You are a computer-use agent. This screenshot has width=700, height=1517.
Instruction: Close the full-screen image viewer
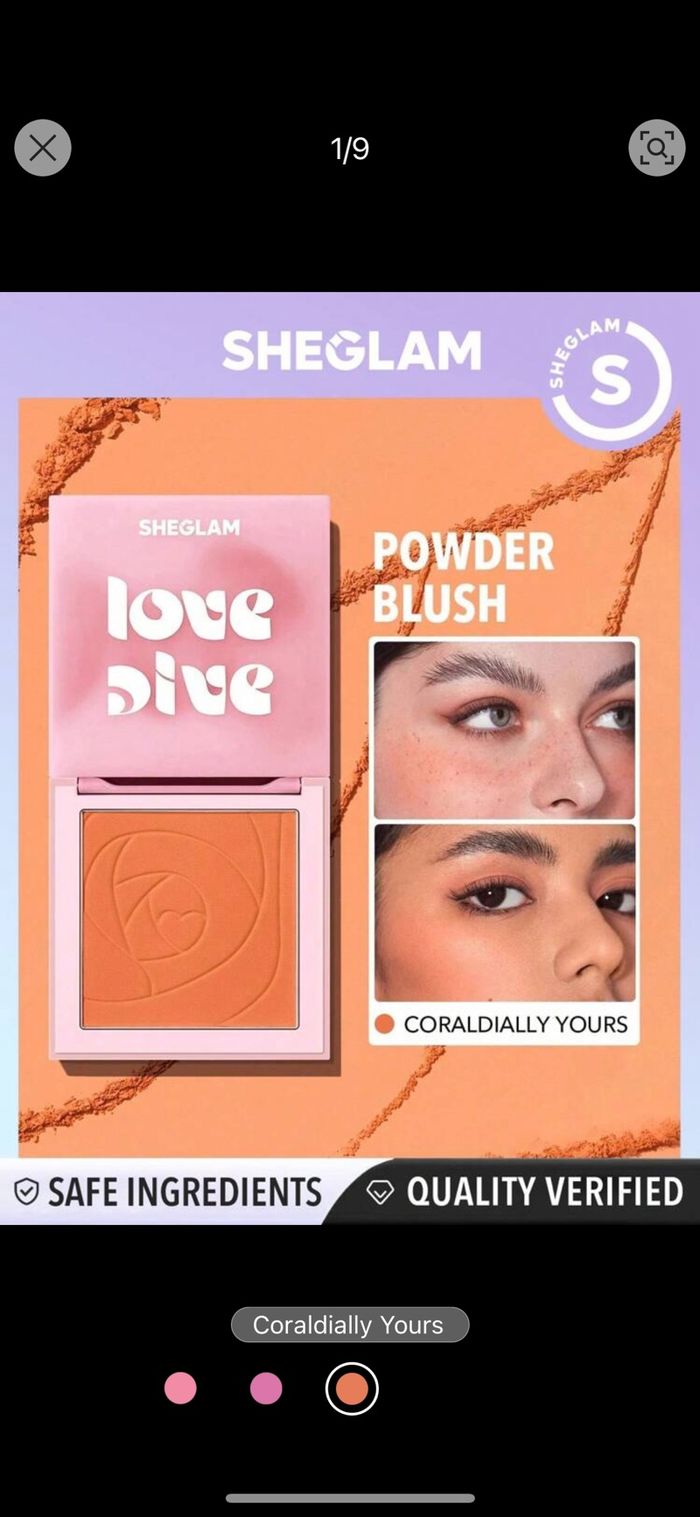point(43,148)
